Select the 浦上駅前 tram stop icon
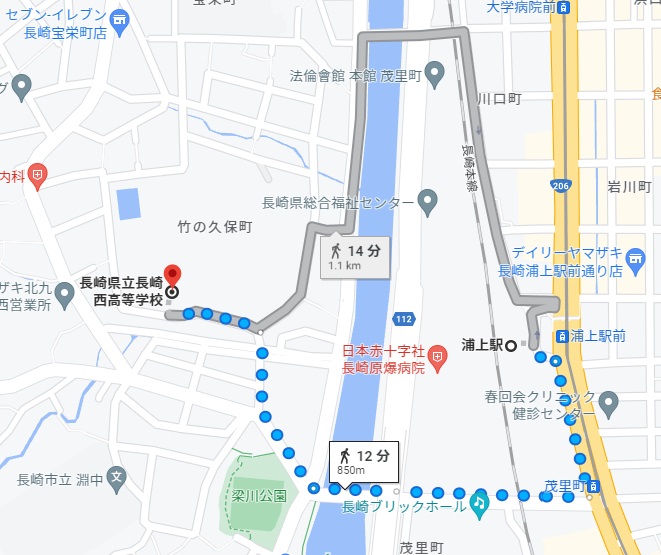The width and height of the screenshot is (661, 555). [x=564, y=338]
